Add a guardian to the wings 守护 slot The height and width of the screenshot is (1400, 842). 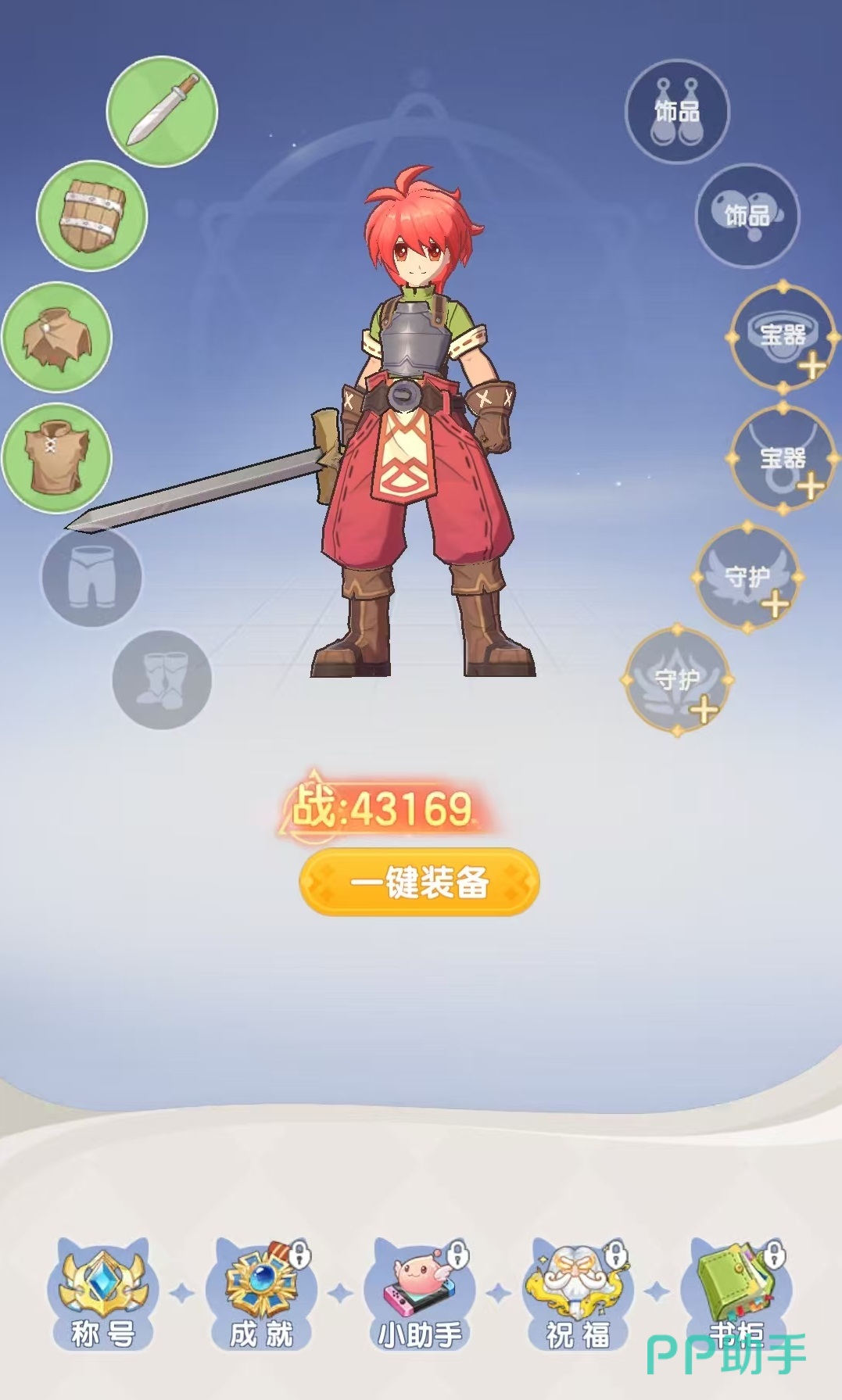747,578
